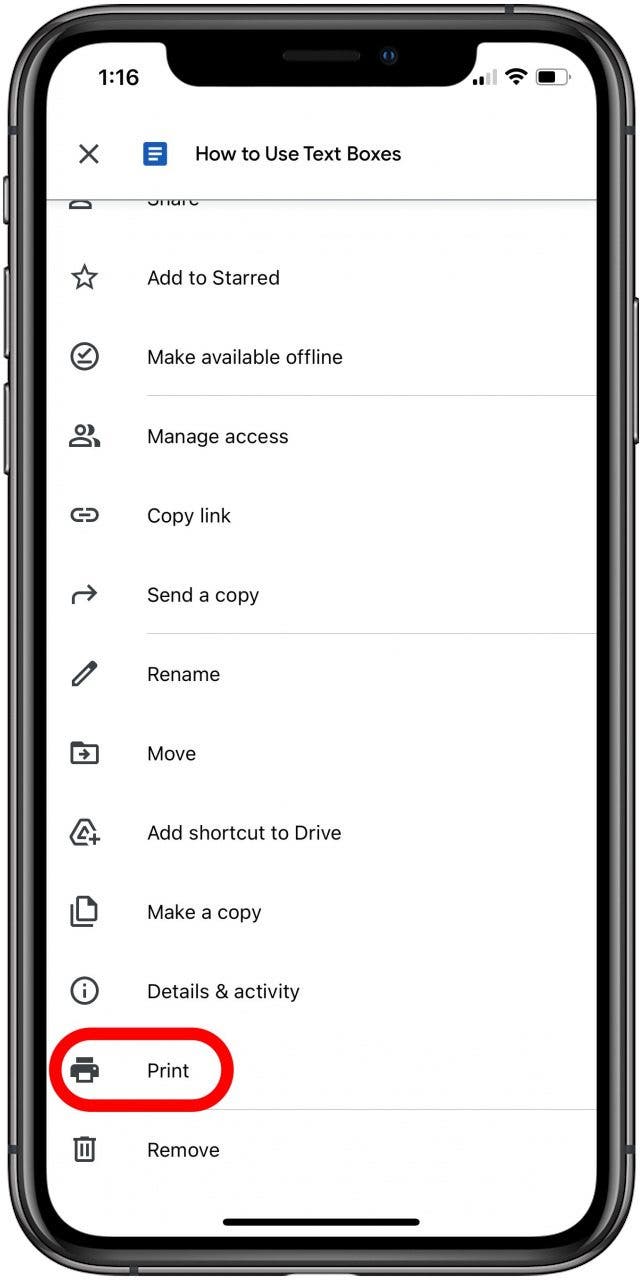Image resolution: width=642 pixels, height=1280 pixels.
Task: Remove the document
Action: point(182,1150)
